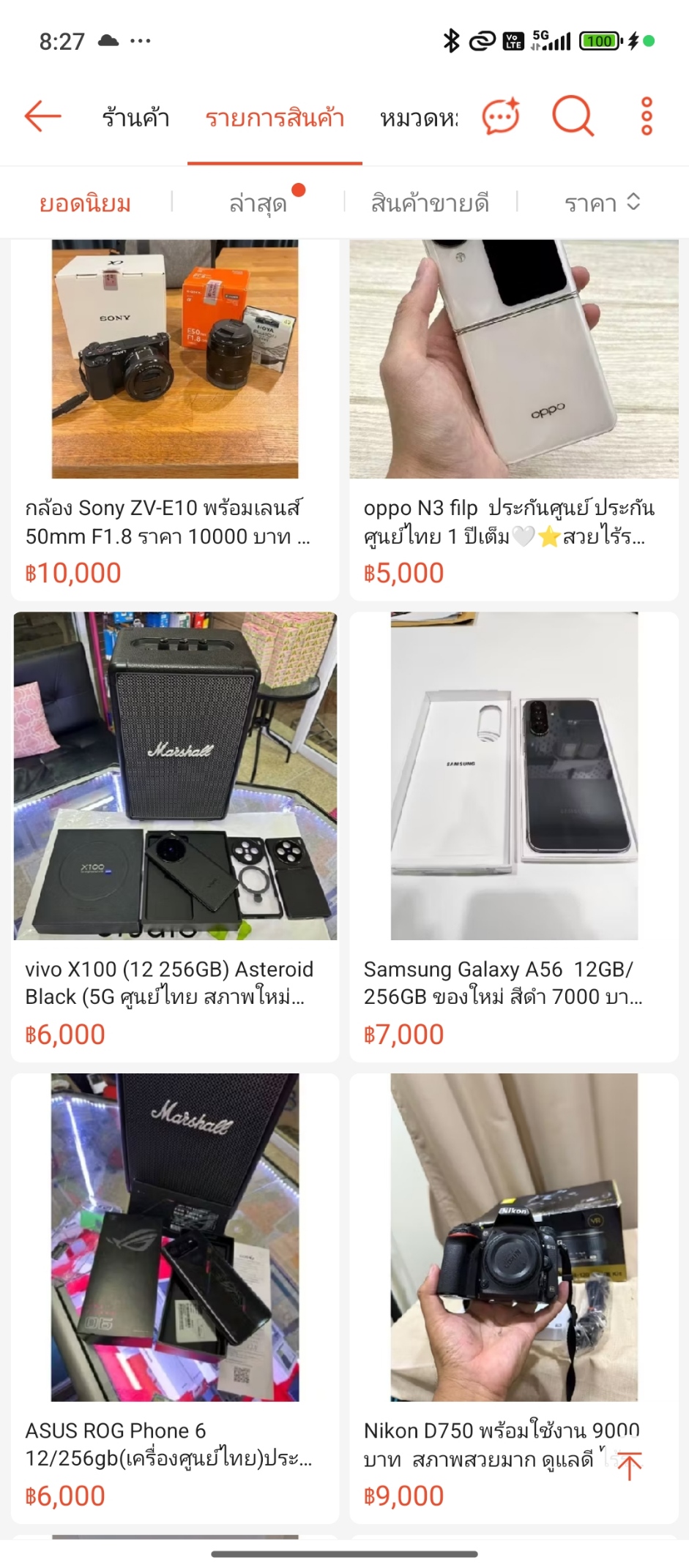689x1568 pixels.
Task: Open the หมวดหมู่ tab
Action: click(x=419, y=118)
